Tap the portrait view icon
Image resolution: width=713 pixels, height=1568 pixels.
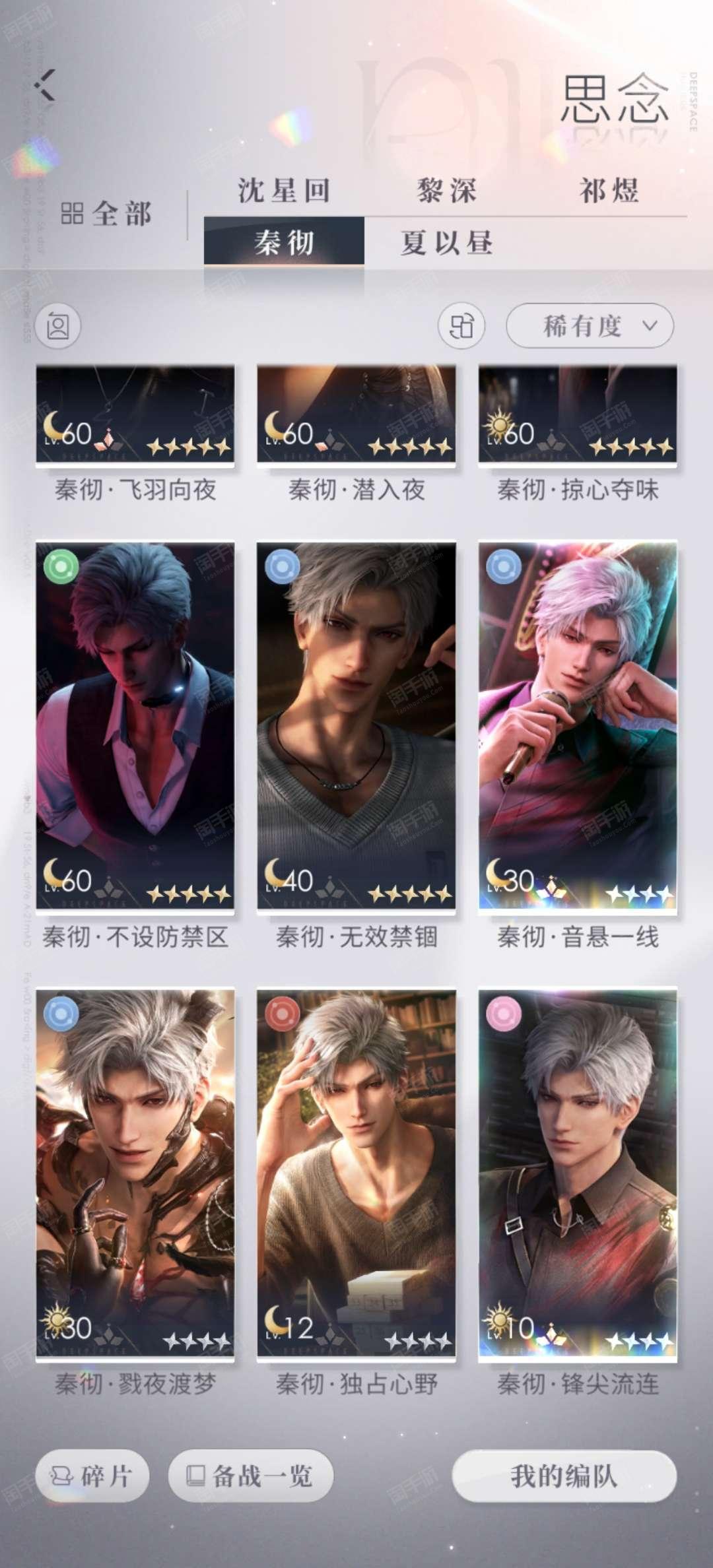tap(58, 326)
